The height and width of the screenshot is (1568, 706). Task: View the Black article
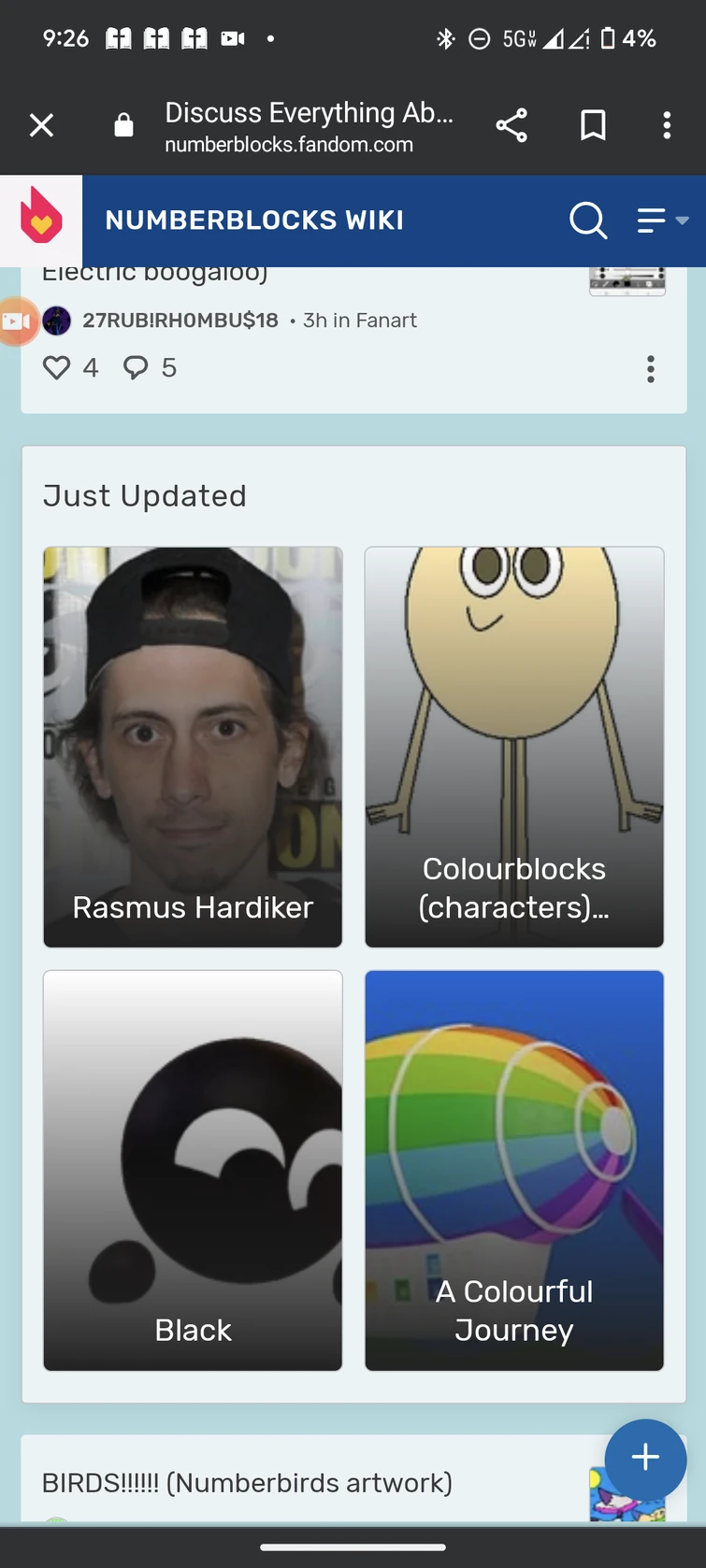click(x=193, y=1170)
